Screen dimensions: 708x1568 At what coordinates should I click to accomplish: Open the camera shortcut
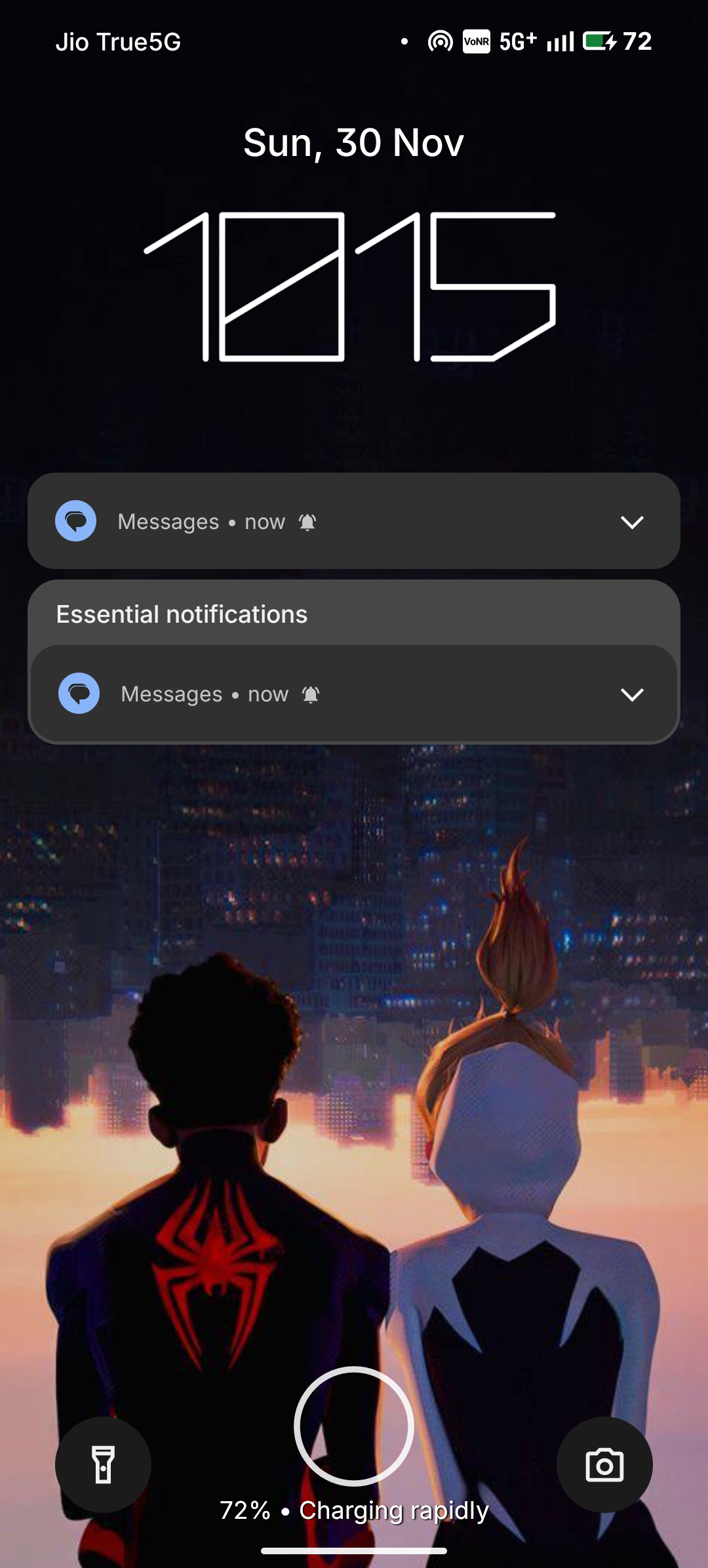(x=604, y=1464)
